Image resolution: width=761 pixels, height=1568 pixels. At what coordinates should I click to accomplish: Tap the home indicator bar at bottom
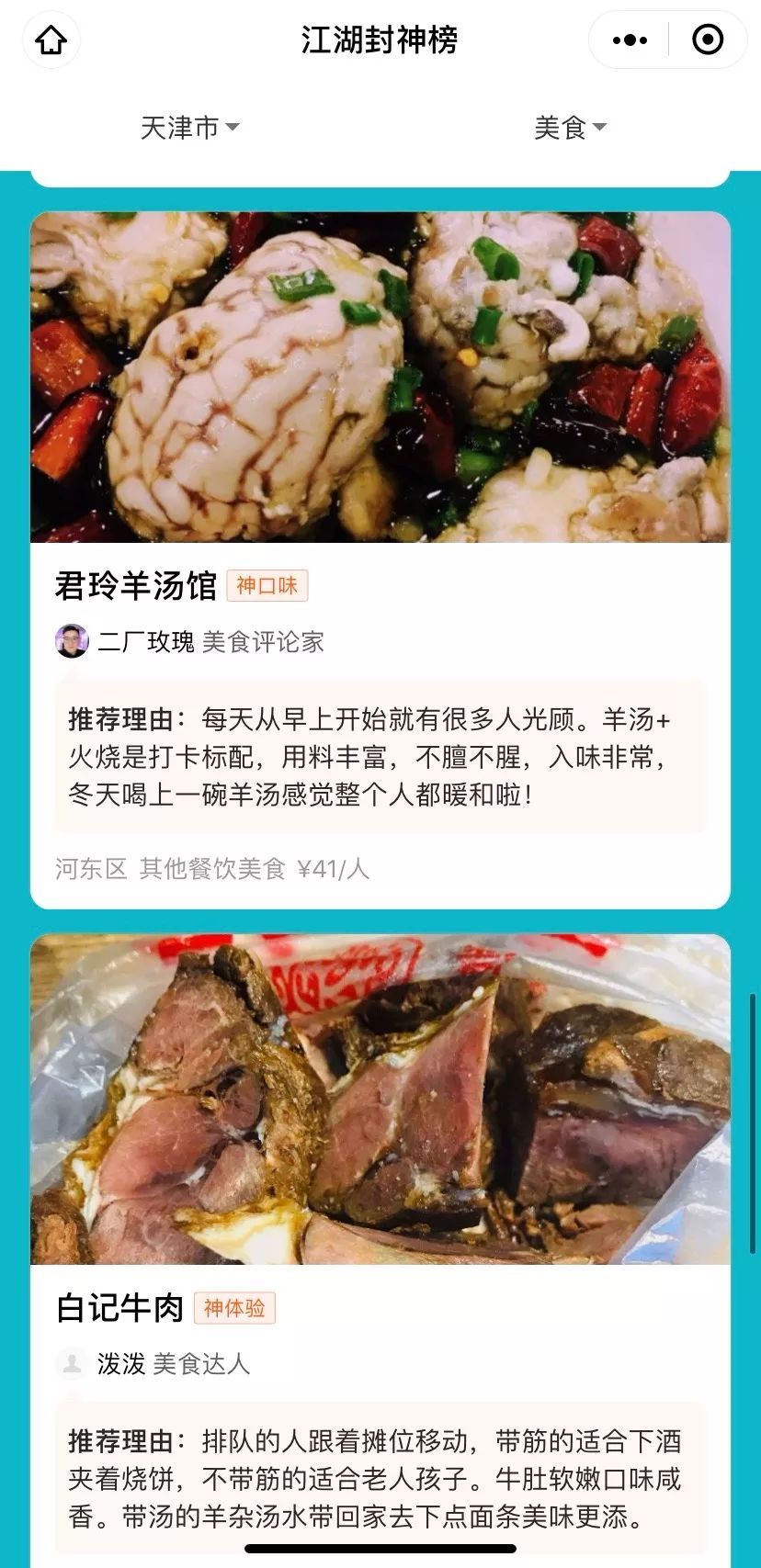380,1553
